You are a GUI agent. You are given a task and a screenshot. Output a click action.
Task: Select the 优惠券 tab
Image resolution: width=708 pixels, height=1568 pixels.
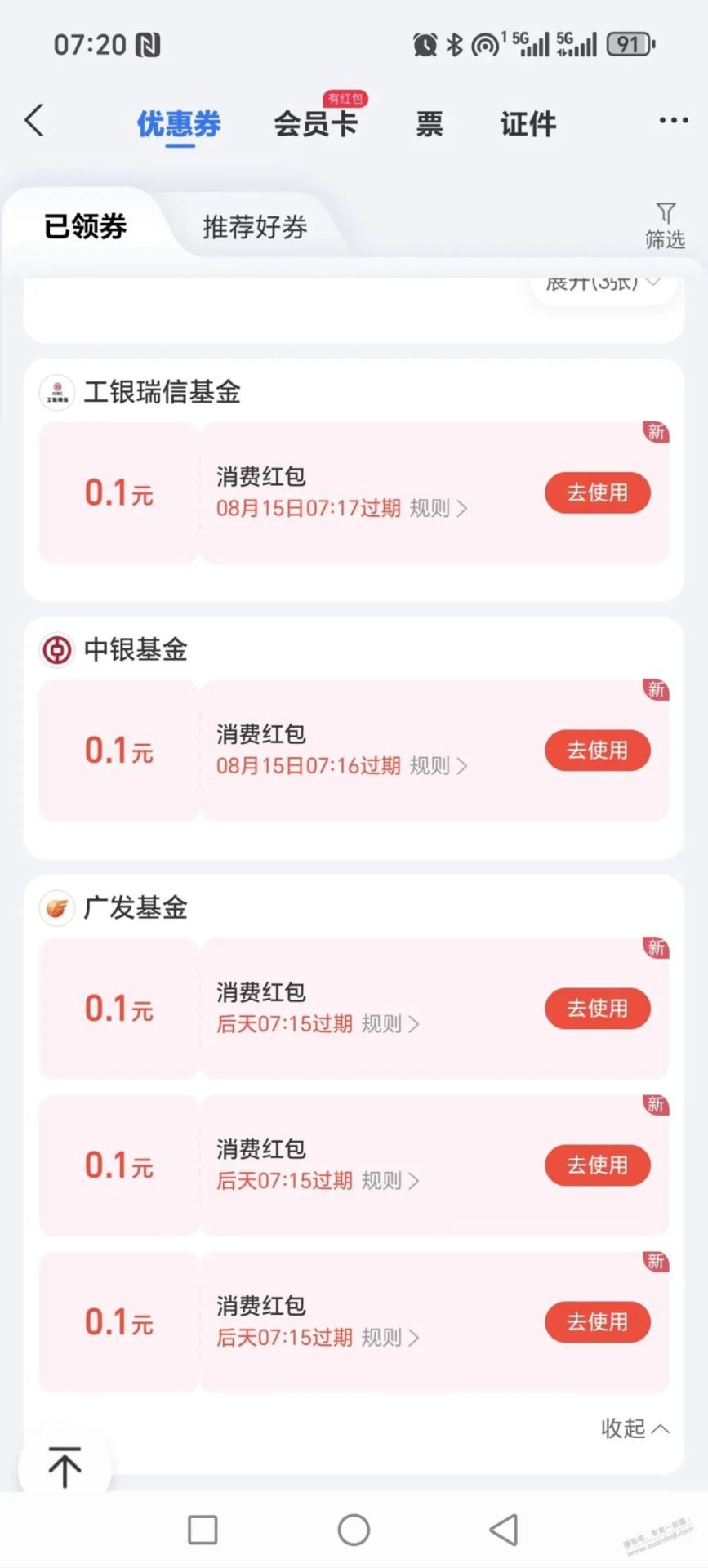click(x=179, y=124)
